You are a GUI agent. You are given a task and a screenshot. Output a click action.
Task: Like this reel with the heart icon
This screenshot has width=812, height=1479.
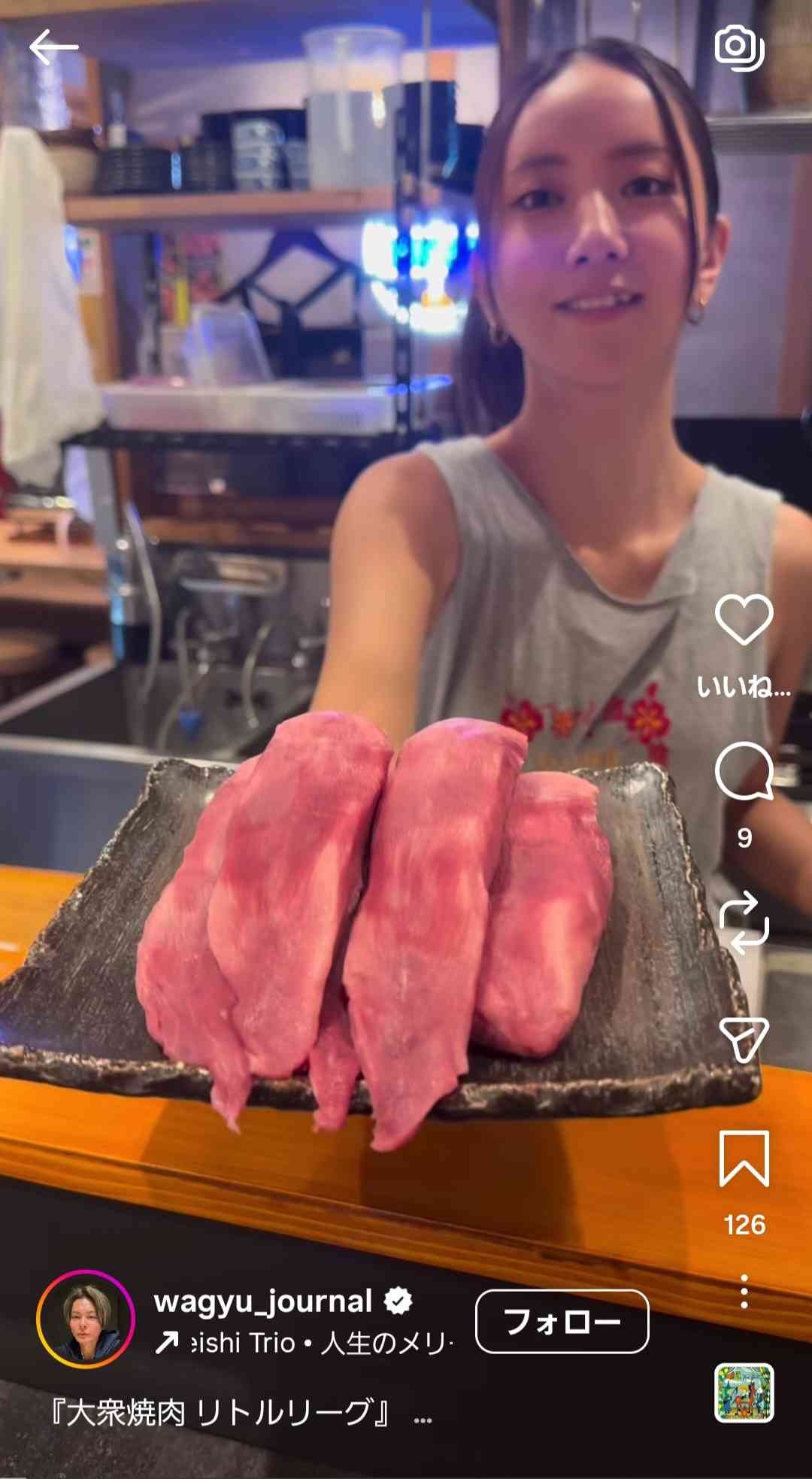point(744,620)
